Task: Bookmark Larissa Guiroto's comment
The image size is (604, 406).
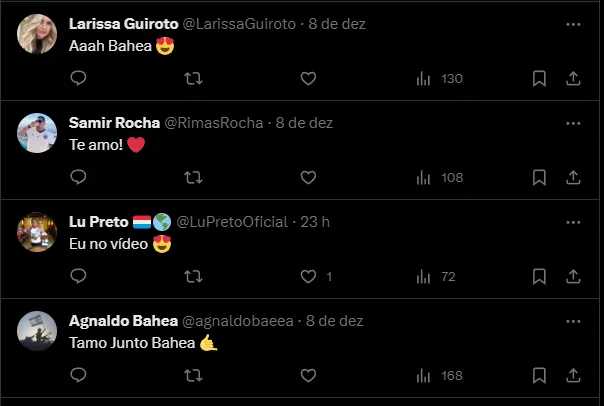Action: (x=539, y=78)
